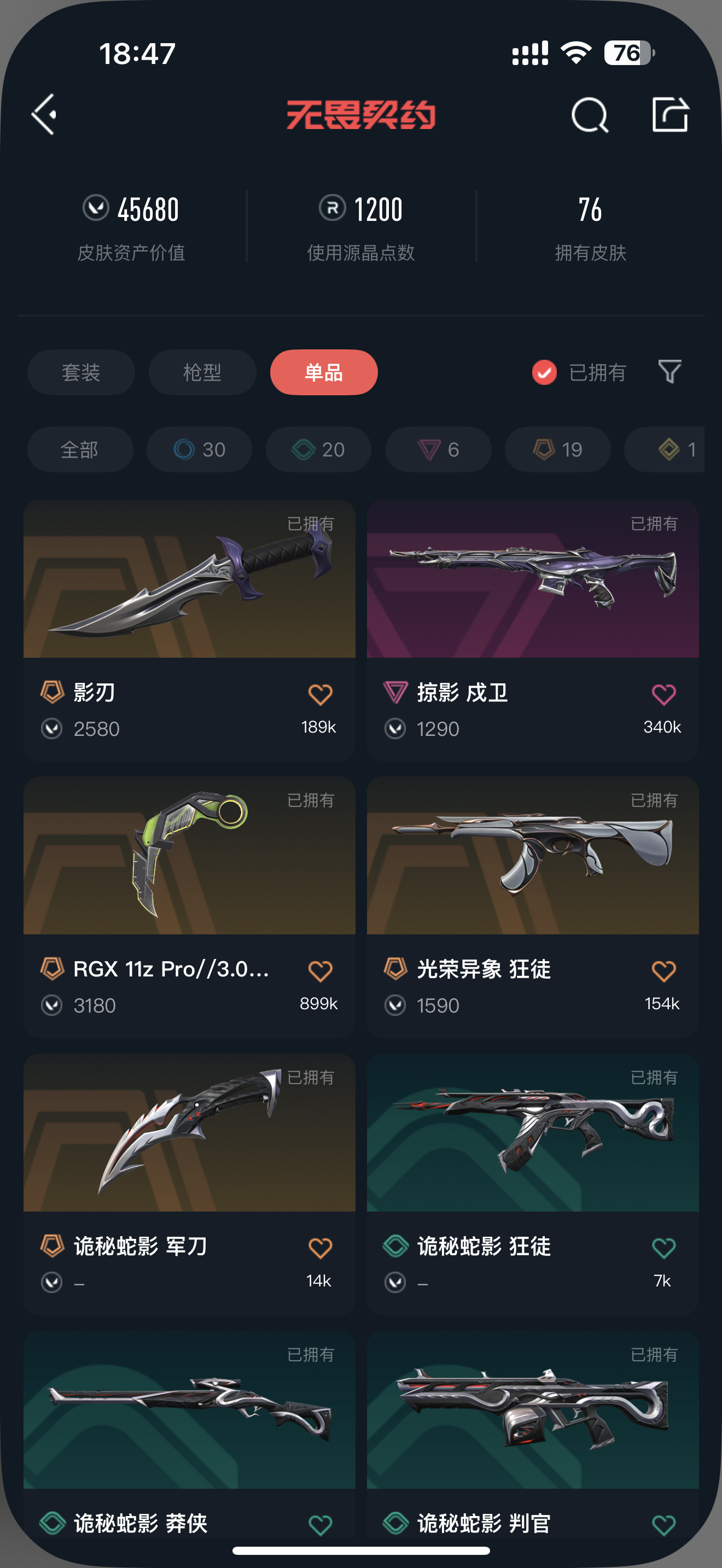Switch to the 套装 tab
The image size is (722, 1568).
tap(81, 372)
